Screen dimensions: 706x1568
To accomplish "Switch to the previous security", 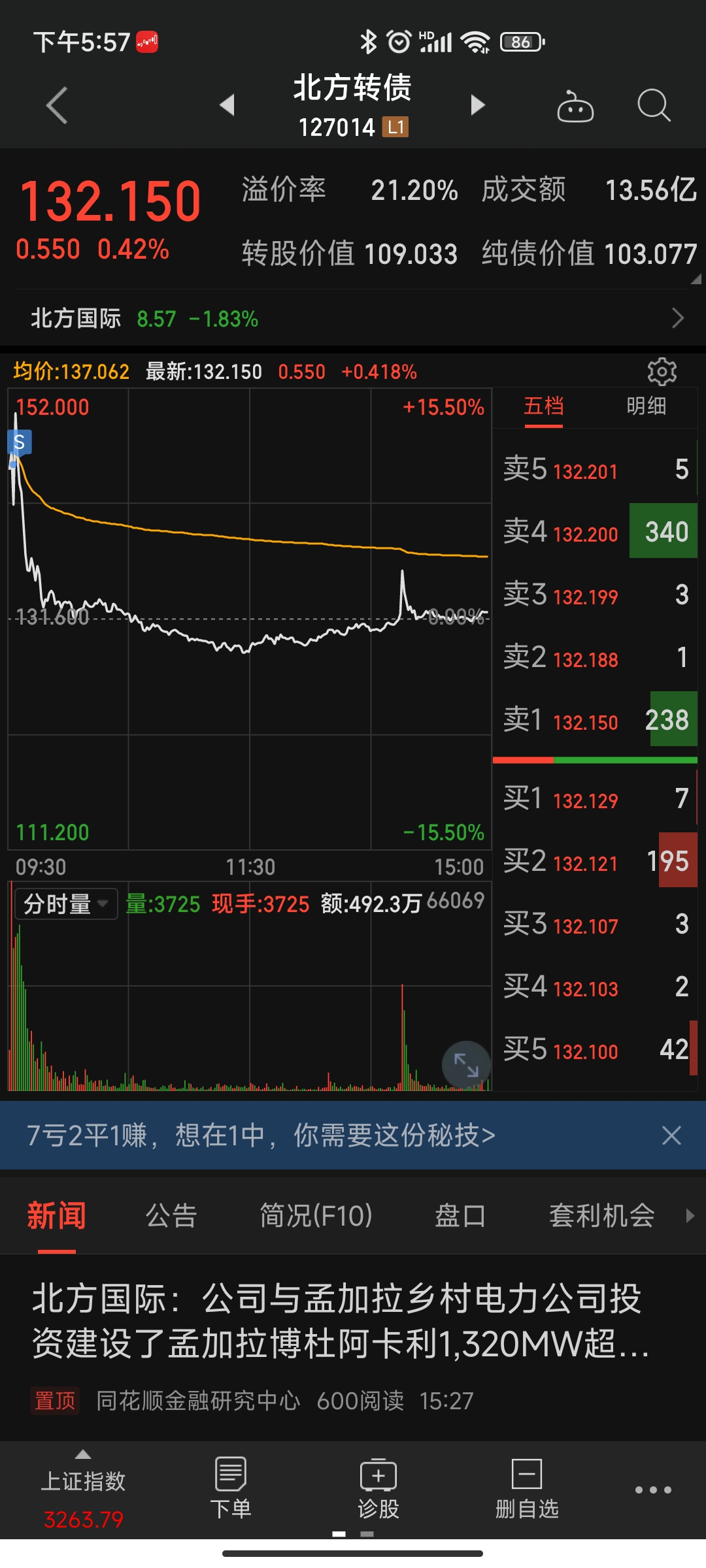I will click(x=227, y=105).
